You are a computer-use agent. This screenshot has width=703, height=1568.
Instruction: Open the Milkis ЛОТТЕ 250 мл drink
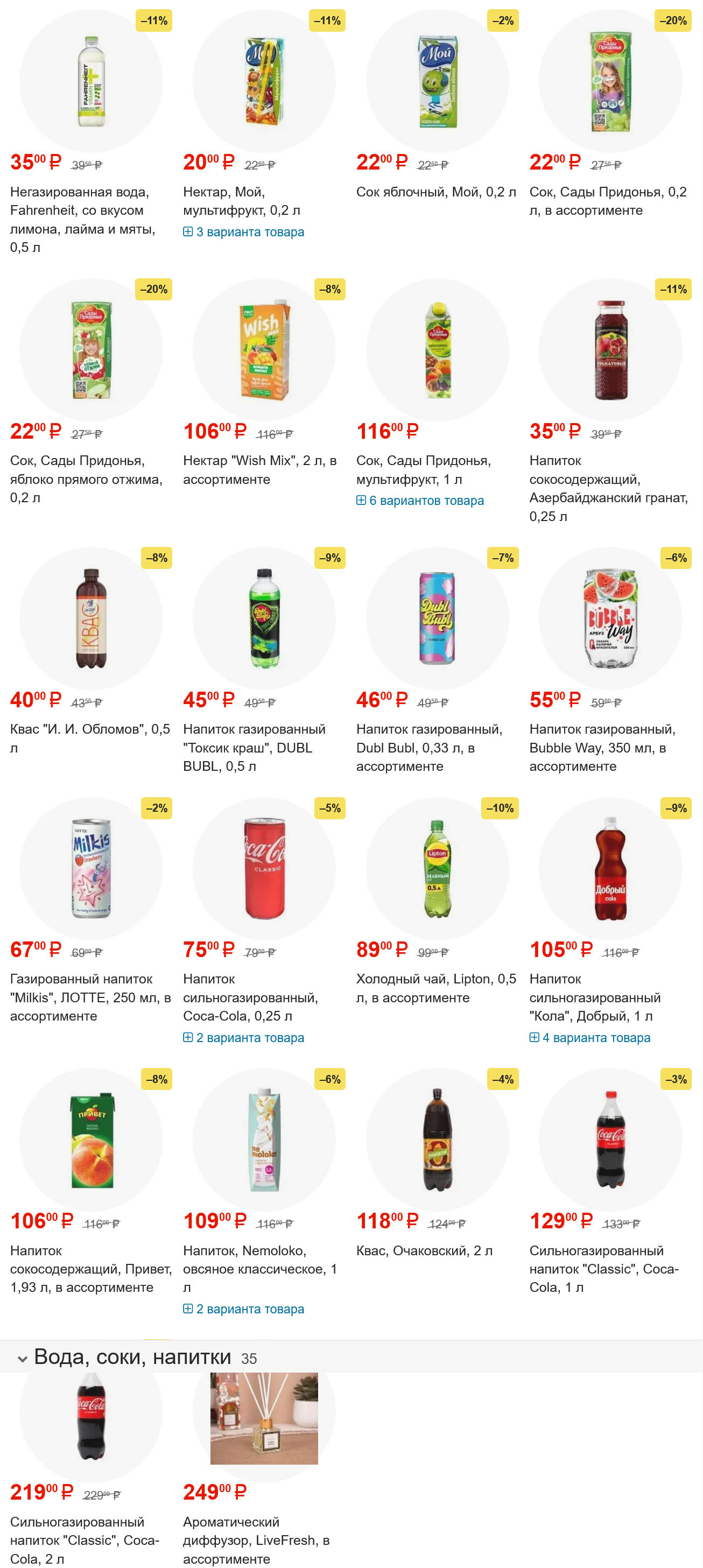89,997
